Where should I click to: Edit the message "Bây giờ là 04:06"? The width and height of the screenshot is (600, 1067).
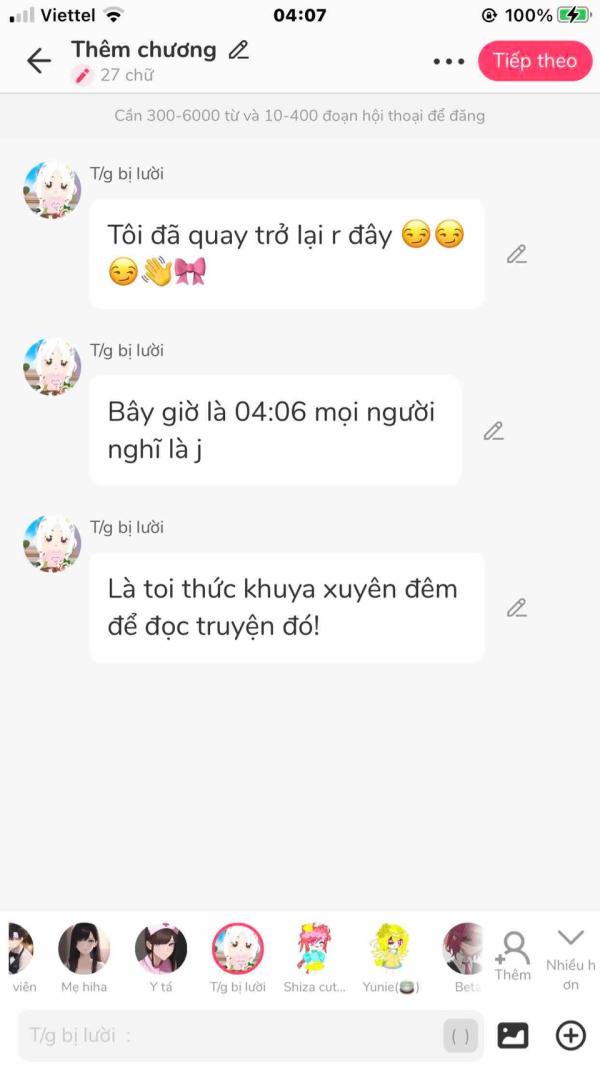pyautogui.click(x=493, y=431)
